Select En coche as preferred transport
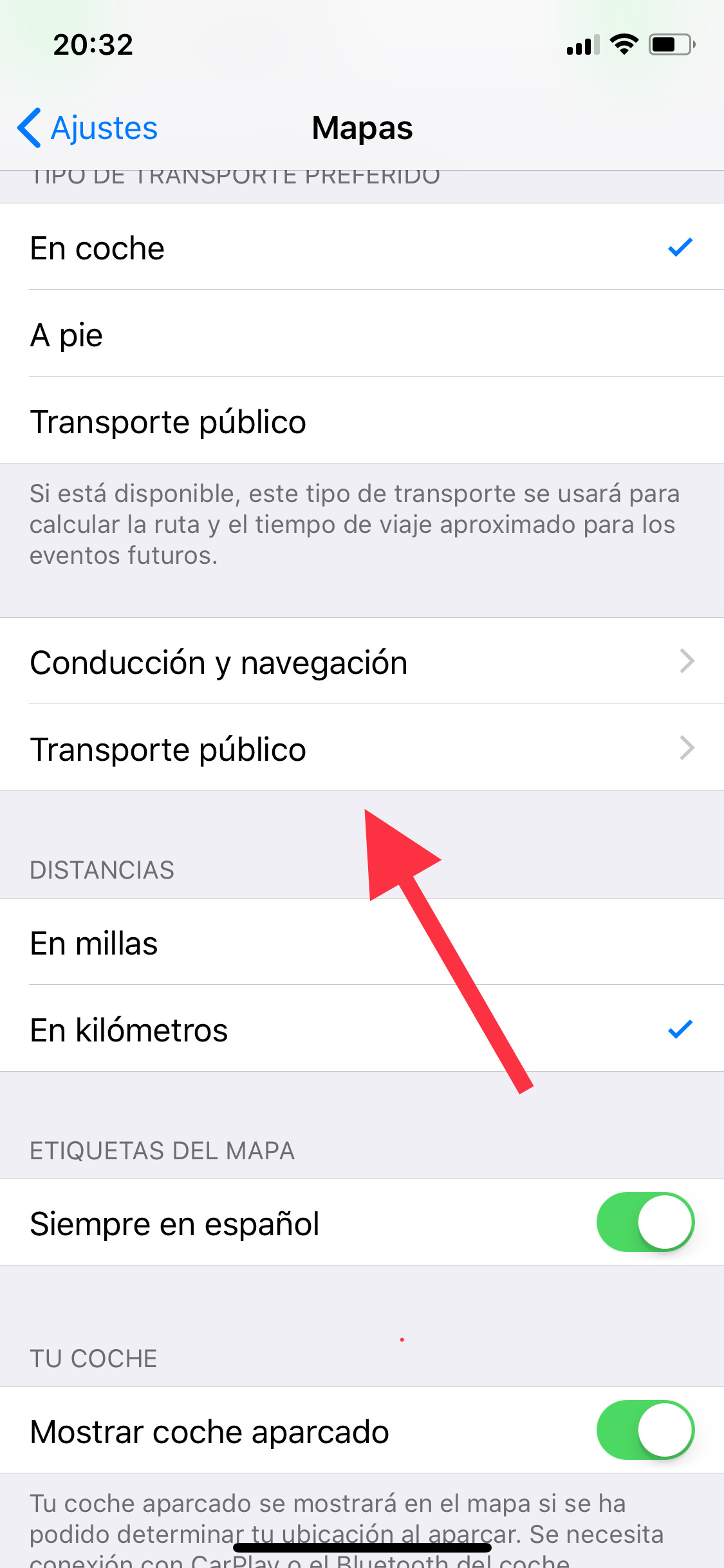 coord(362,248)
